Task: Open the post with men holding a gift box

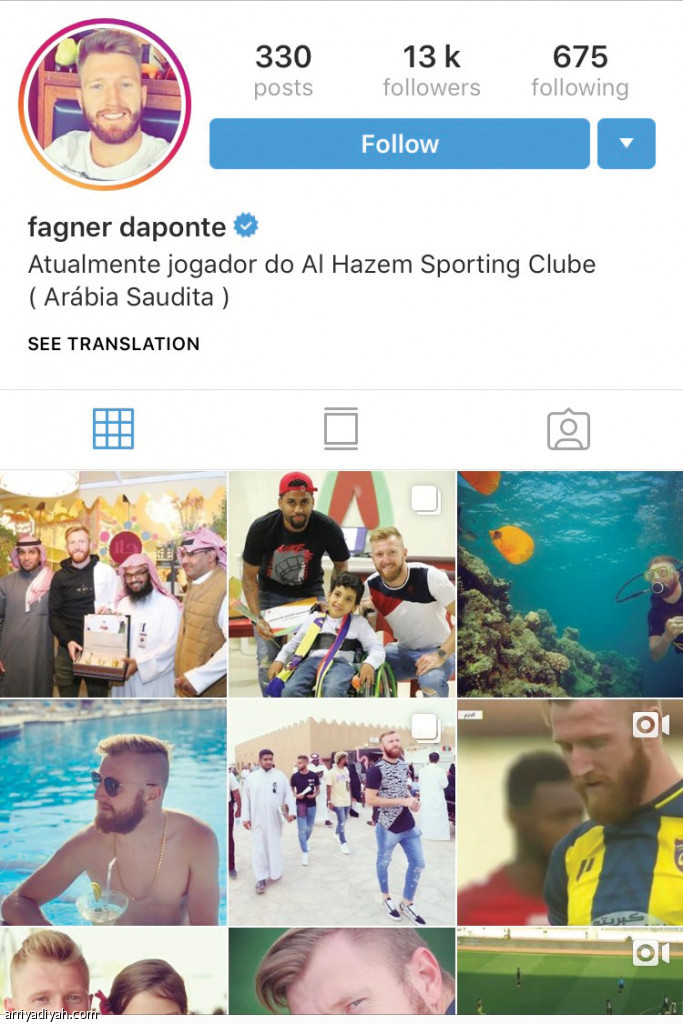Action: pos(113,584)
